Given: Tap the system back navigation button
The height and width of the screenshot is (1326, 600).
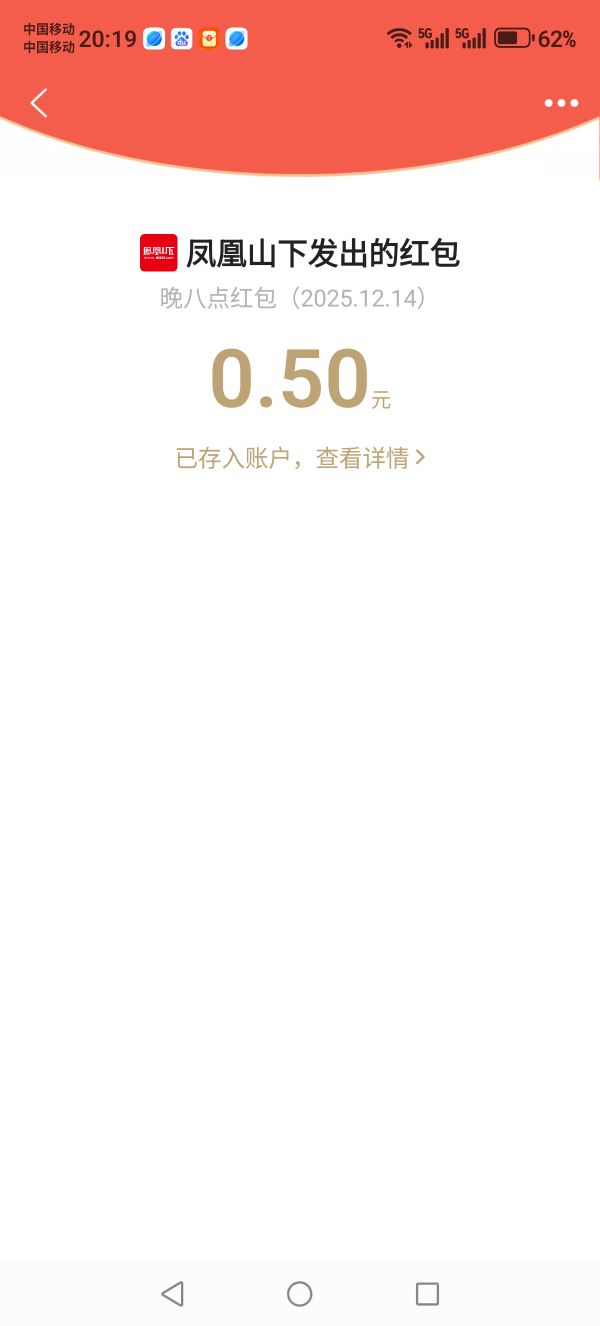Looking at the screenshot, I should click(x=172, y=1294).
